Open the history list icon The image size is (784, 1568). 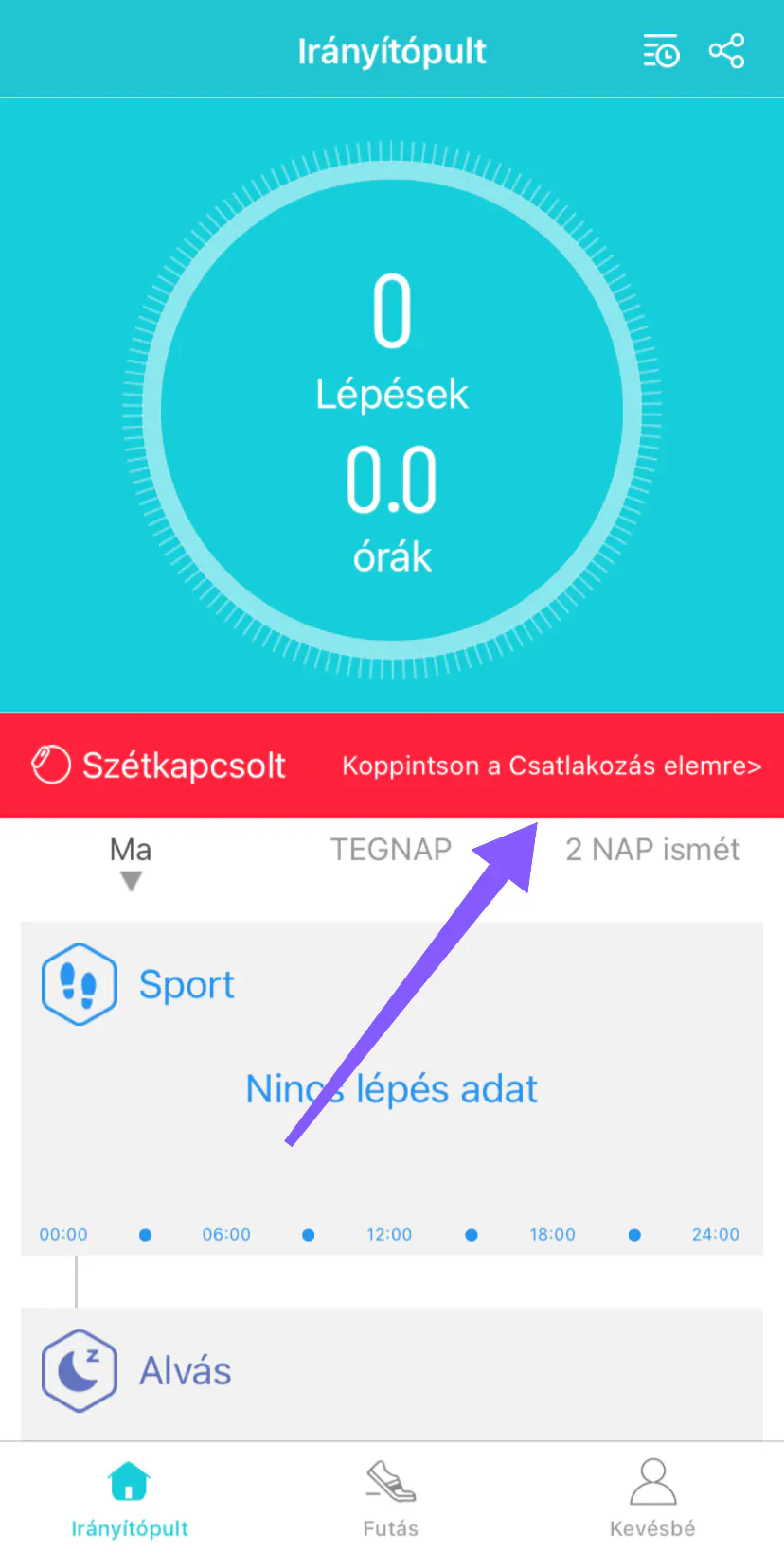click(x=661, y=51)
